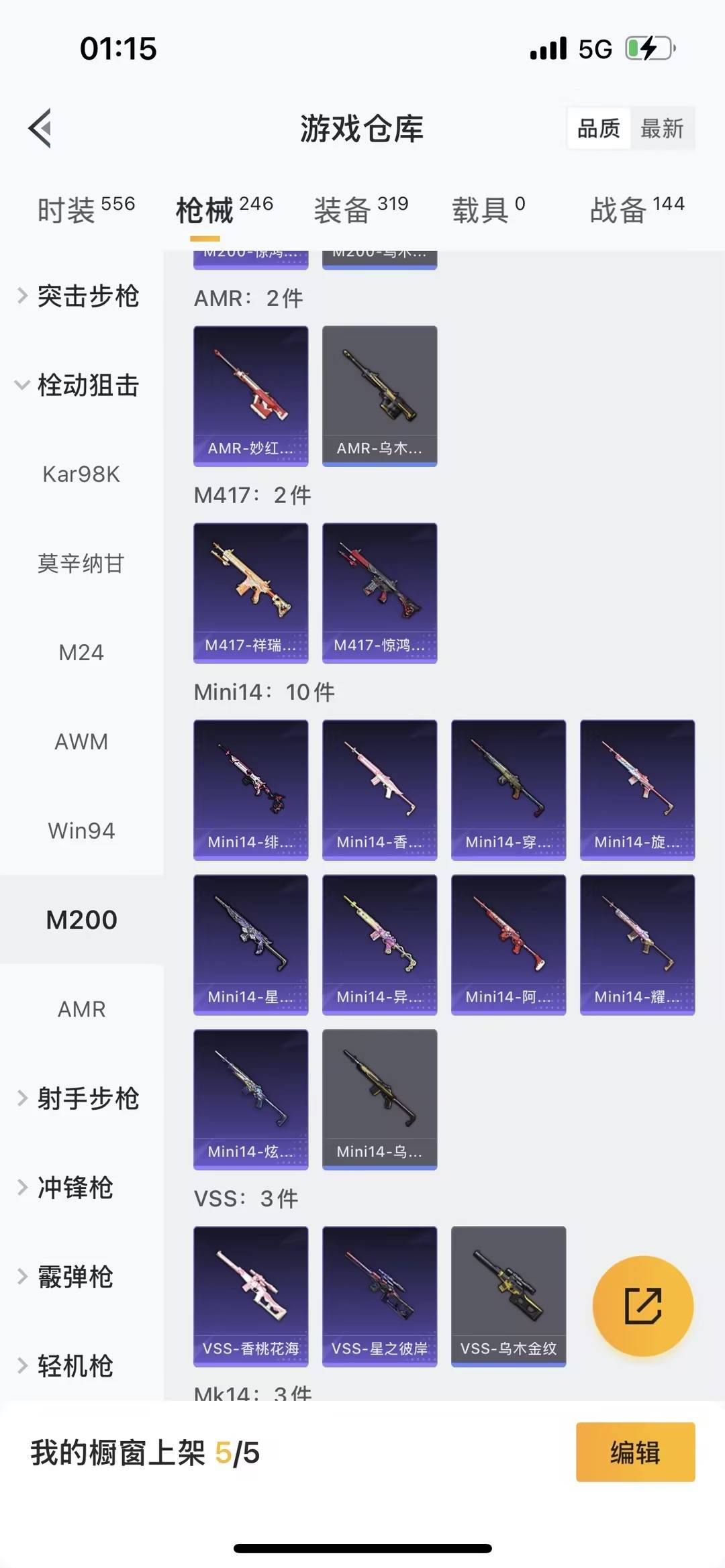Expand the 冲锋枪 category
The image size is (725, 1568).
[74, 1188]
